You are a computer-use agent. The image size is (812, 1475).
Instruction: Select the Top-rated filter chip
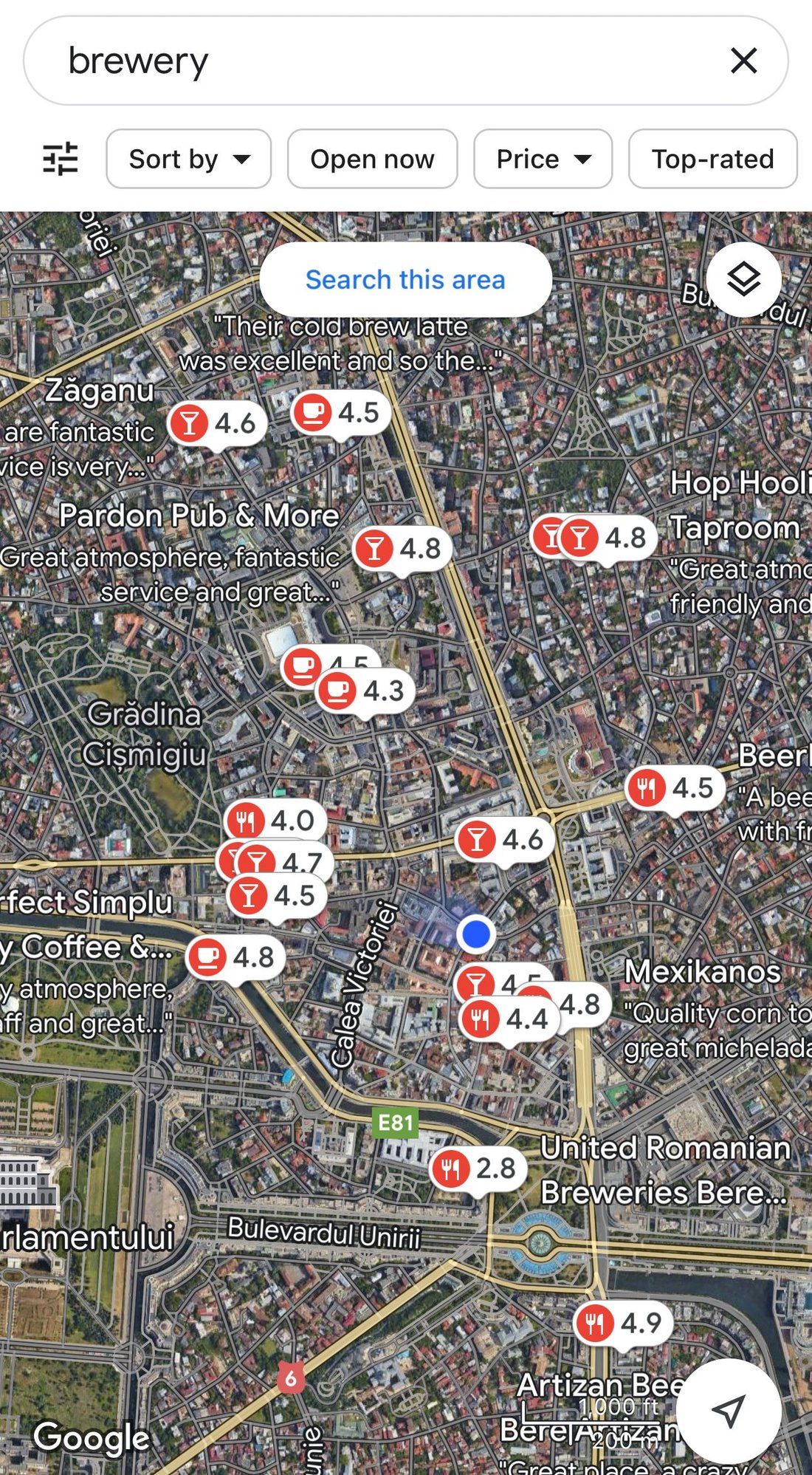pos(712,159)
